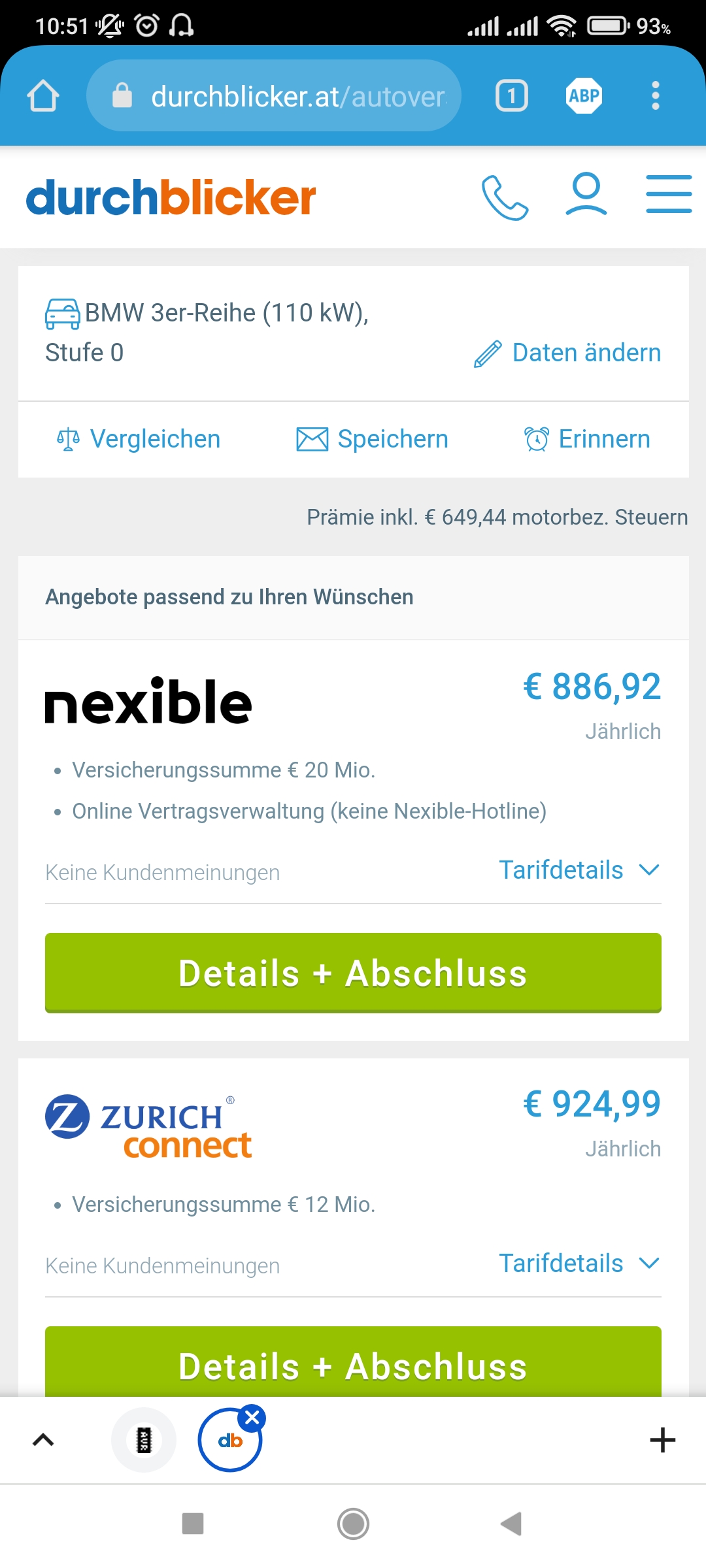Go back using system navigation button
This screenshot has height=1568, width=706.
click(x=511, y=1524)
